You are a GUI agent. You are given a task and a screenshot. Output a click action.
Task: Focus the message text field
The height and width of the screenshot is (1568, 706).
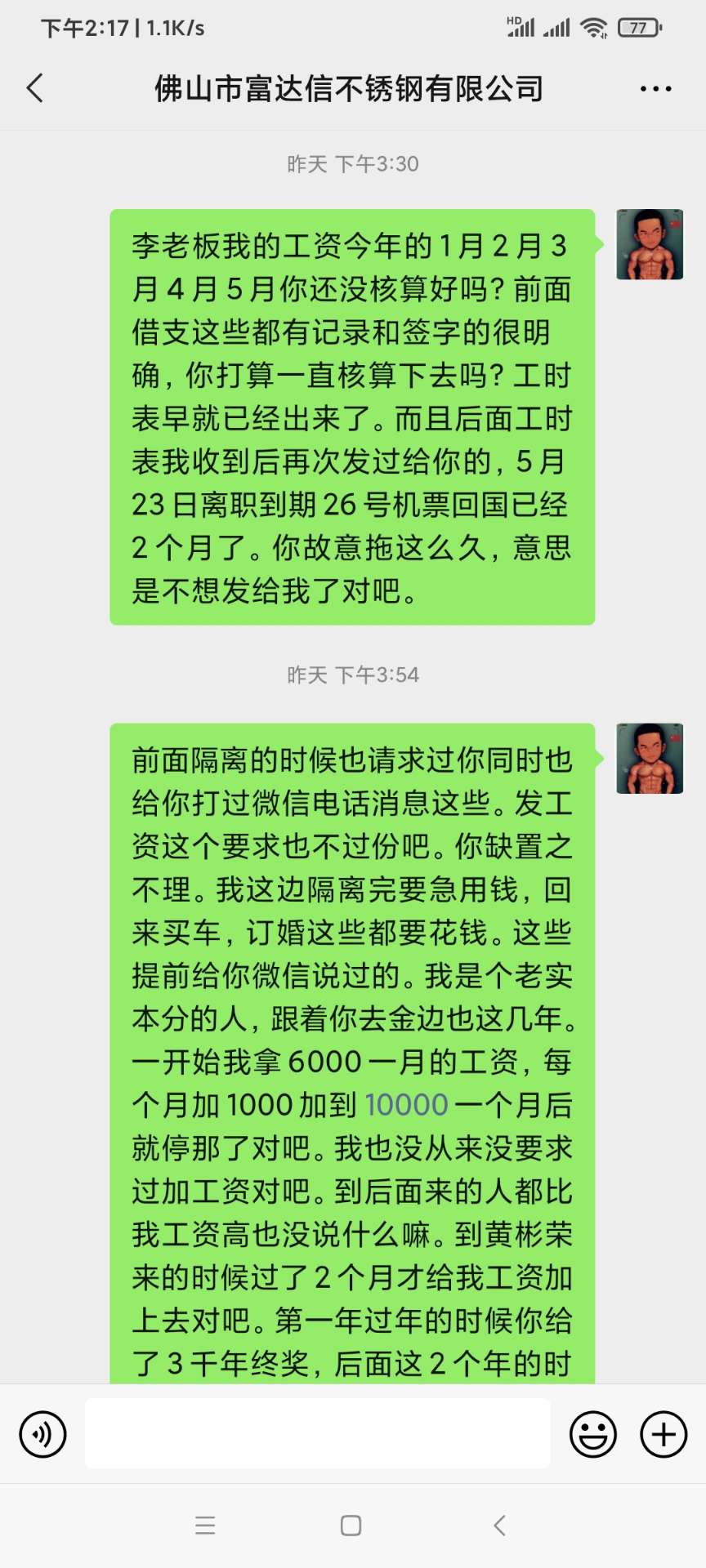click(317, 1434)
